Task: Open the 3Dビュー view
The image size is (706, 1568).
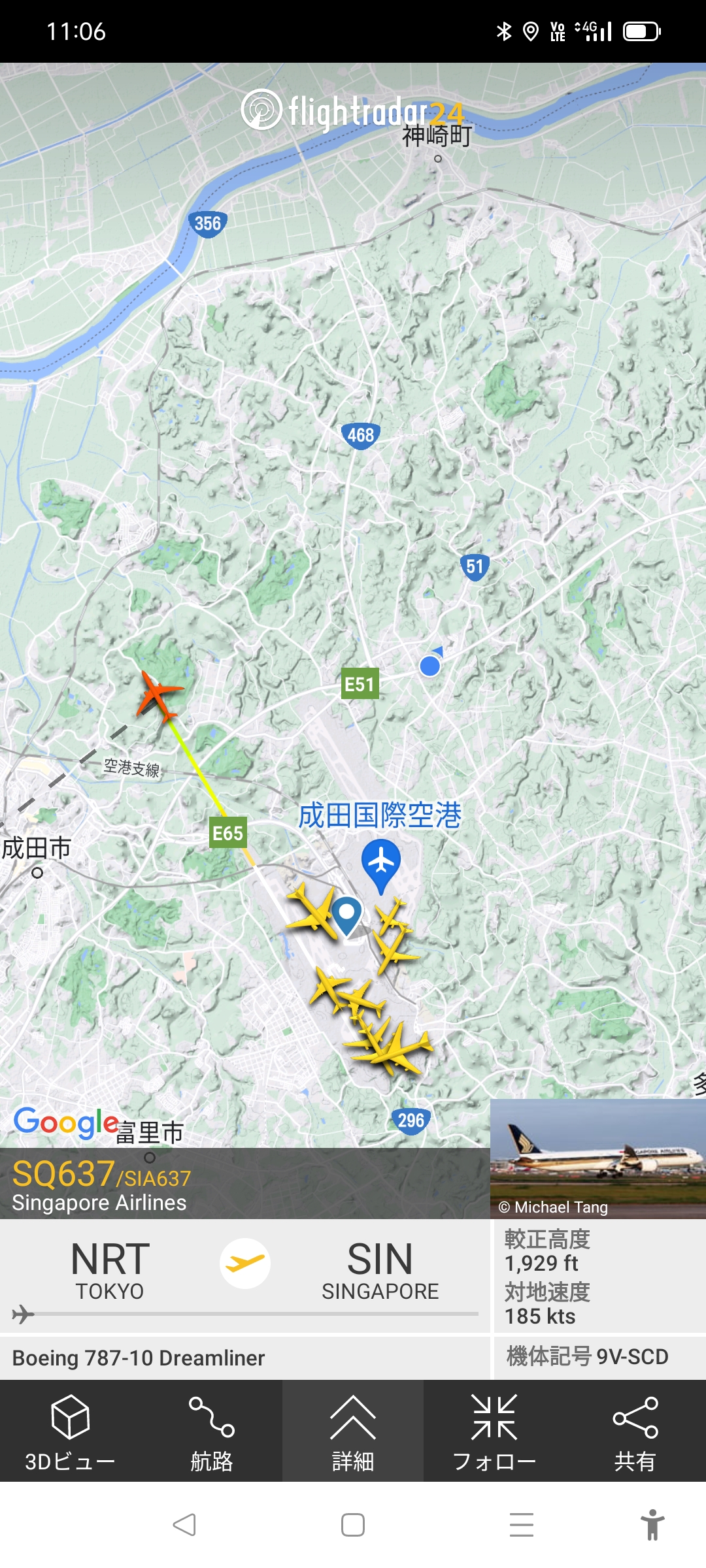Action: (70, 1432)
